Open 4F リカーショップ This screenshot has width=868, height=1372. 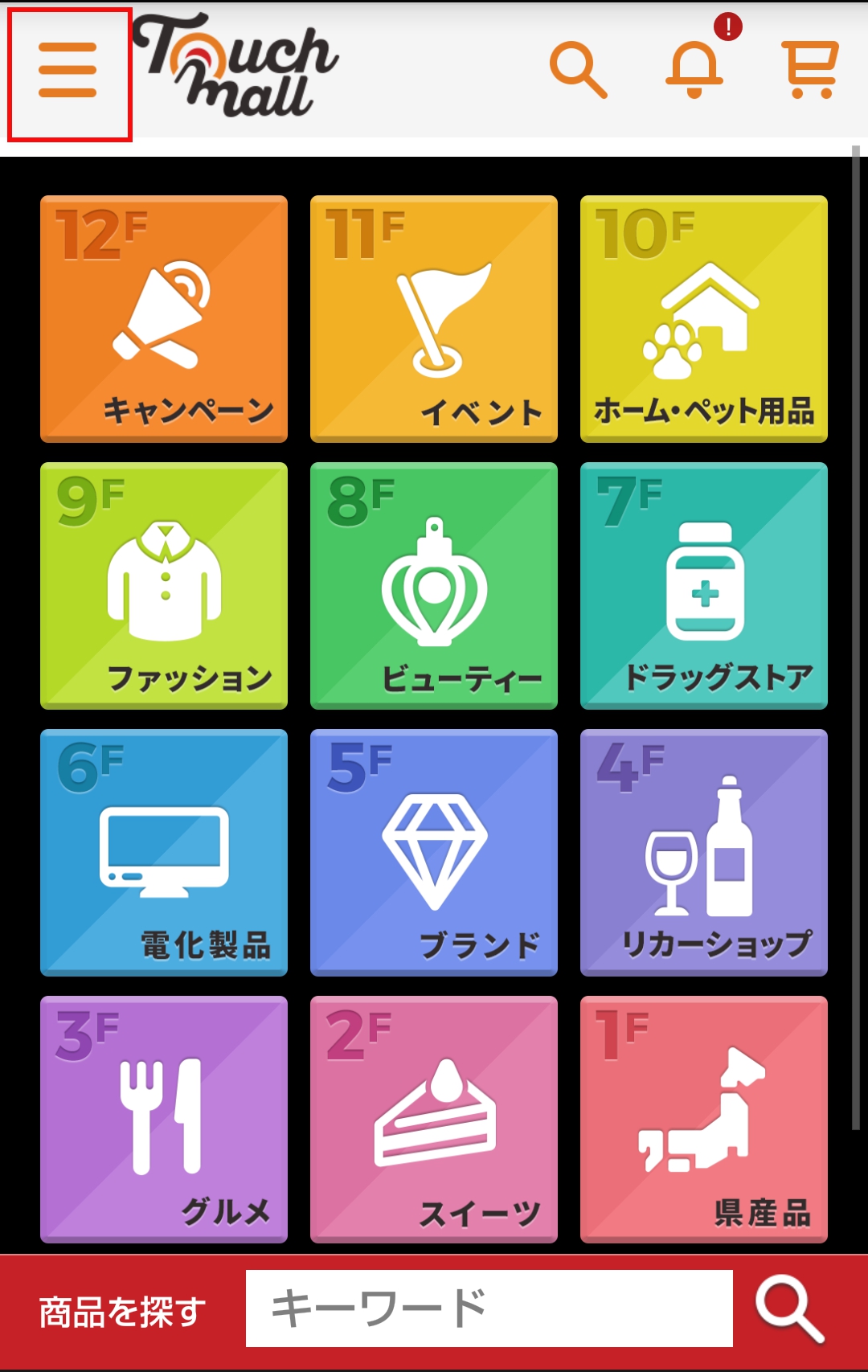coord(704,852)
